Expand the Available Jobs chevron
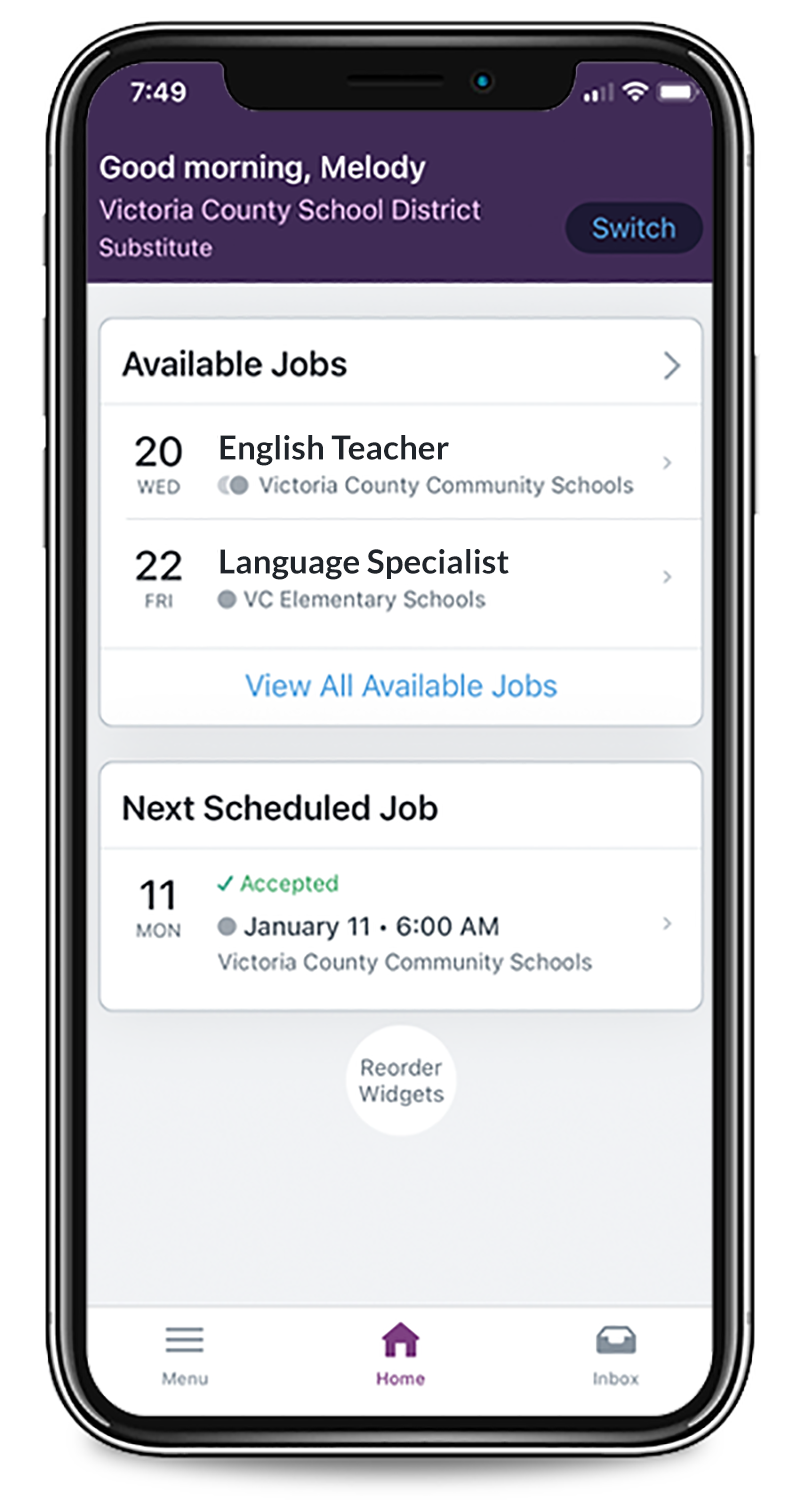The width and height of the screenshot is (800, 1500). [672, 366]
